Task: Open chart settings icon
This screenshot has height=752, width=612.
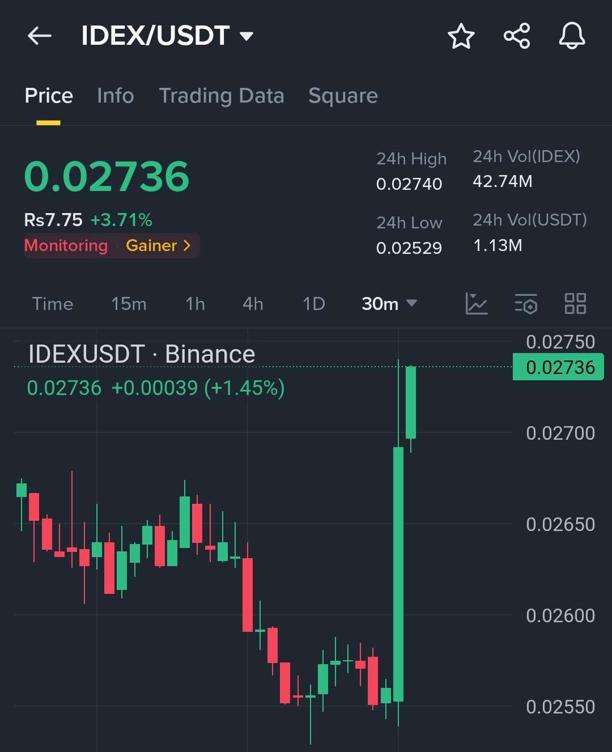Action: pos(525,304)
